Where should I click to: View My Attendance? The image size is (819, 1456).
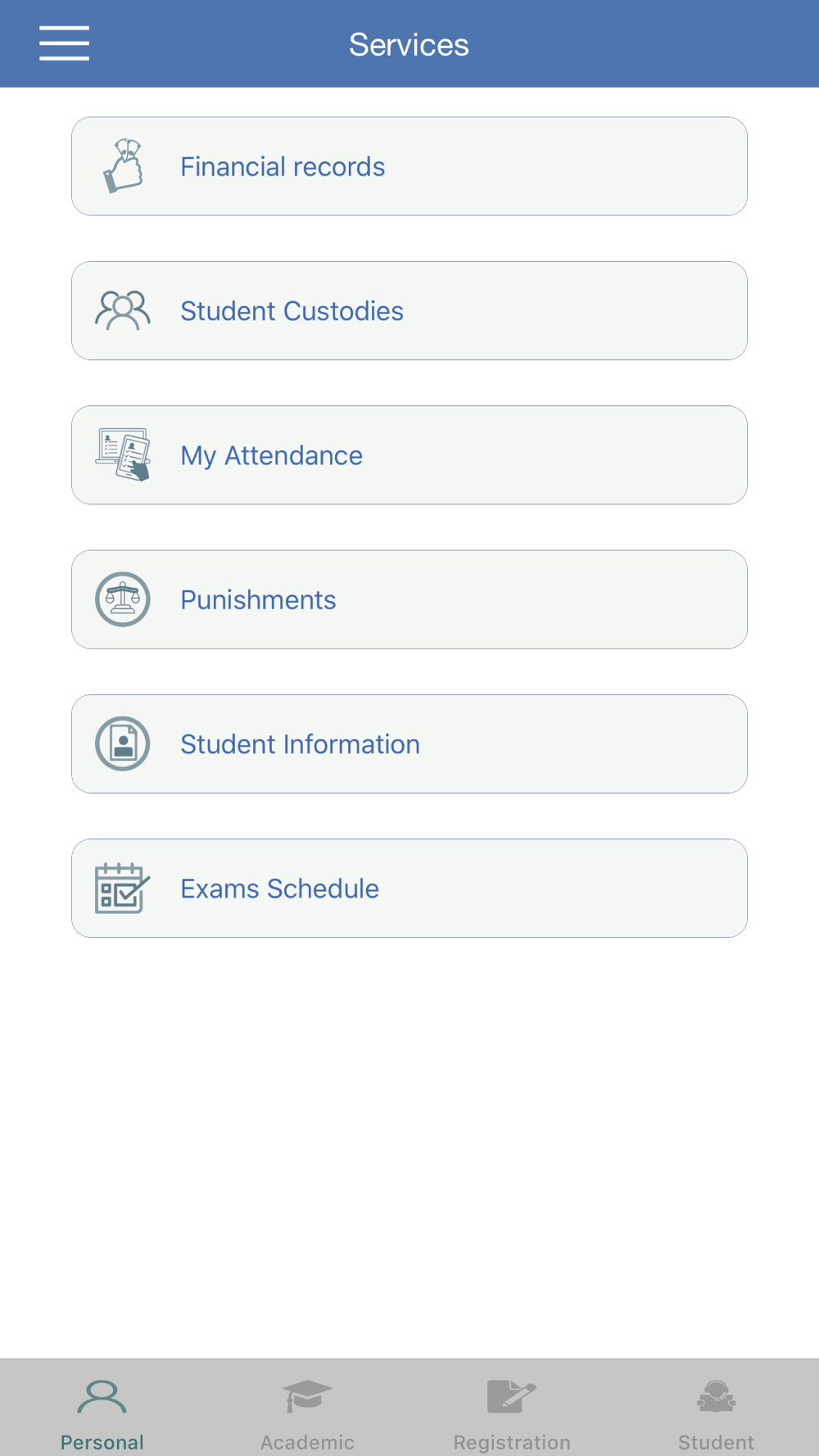[x=409, y=455]
